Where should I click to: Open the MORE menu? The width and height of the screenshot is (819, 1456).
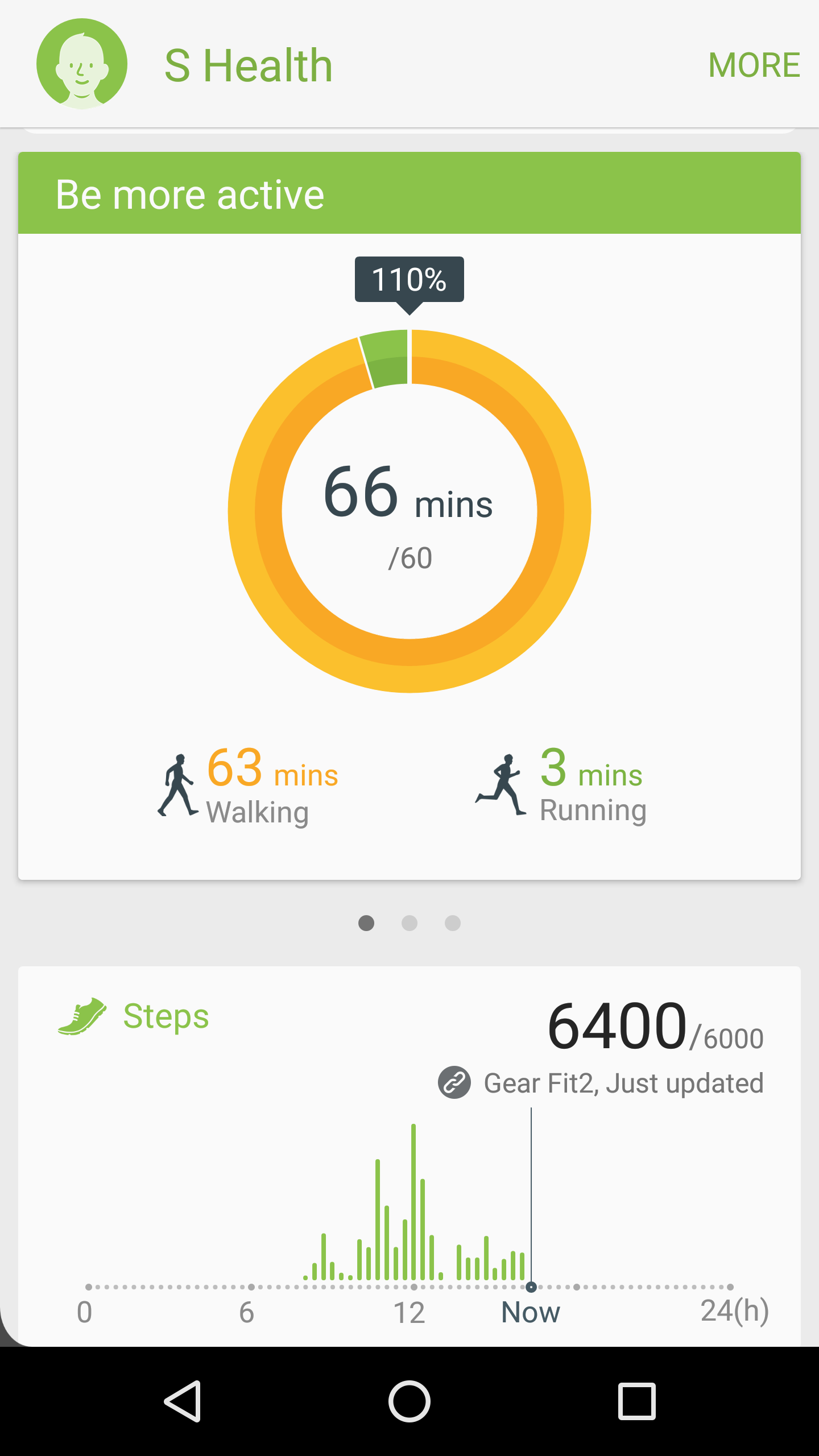754,65
